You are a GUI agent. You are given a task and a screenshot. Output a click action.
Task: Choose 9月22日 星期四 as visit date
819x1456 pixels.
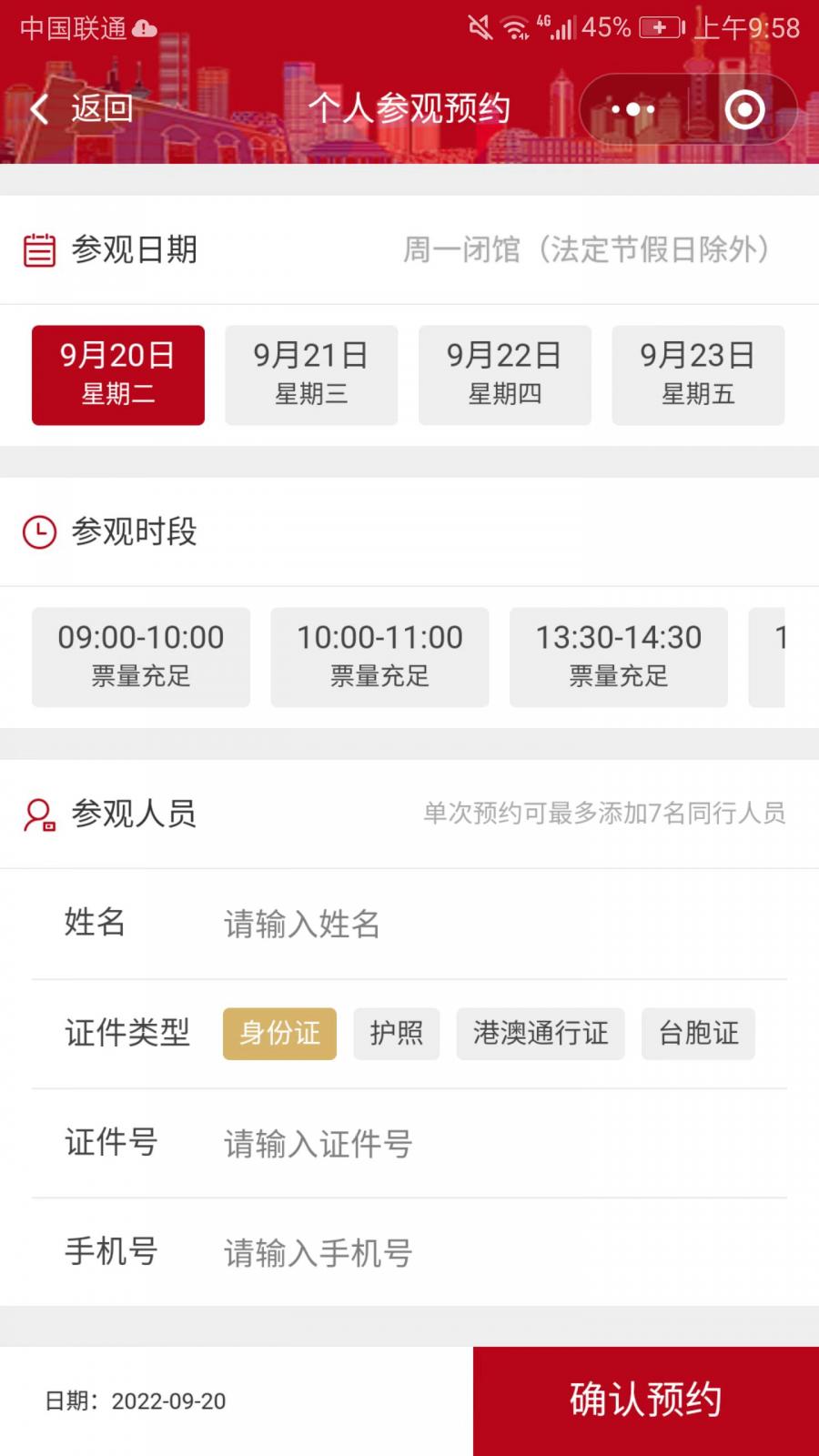pos(505,375)
